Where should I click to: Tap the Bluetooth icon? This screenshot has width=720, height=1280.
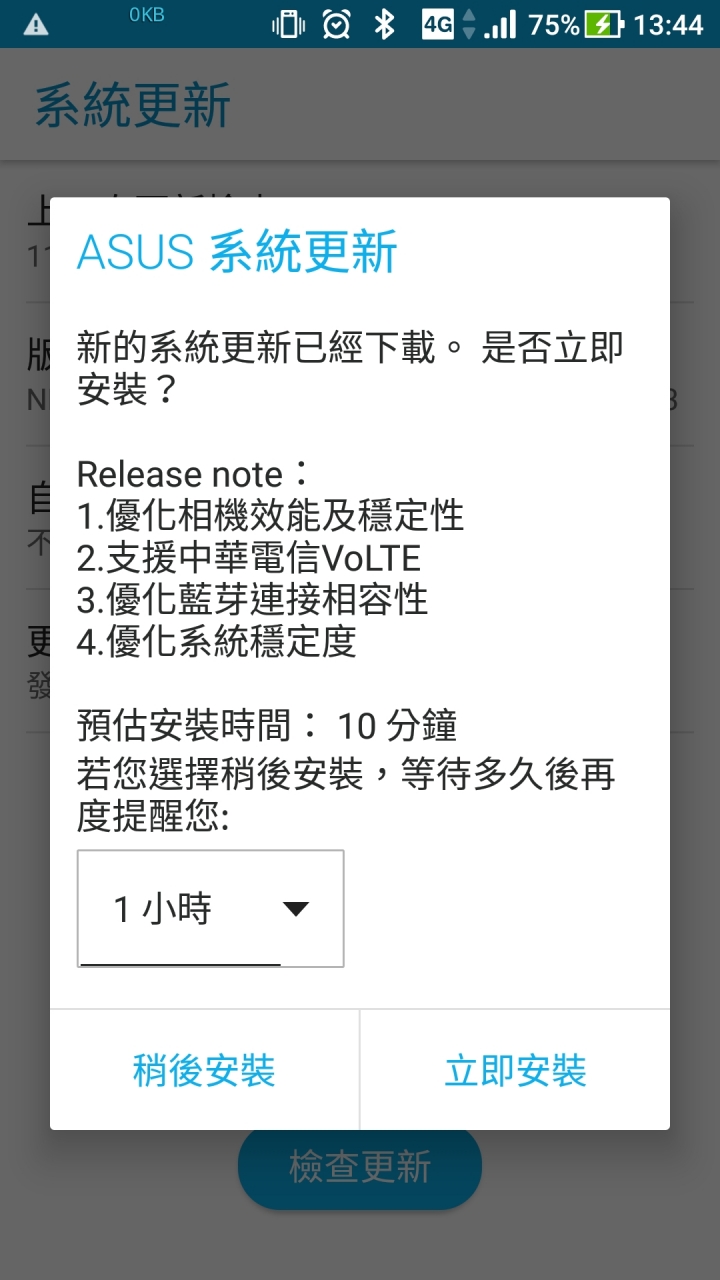[382, 22]
